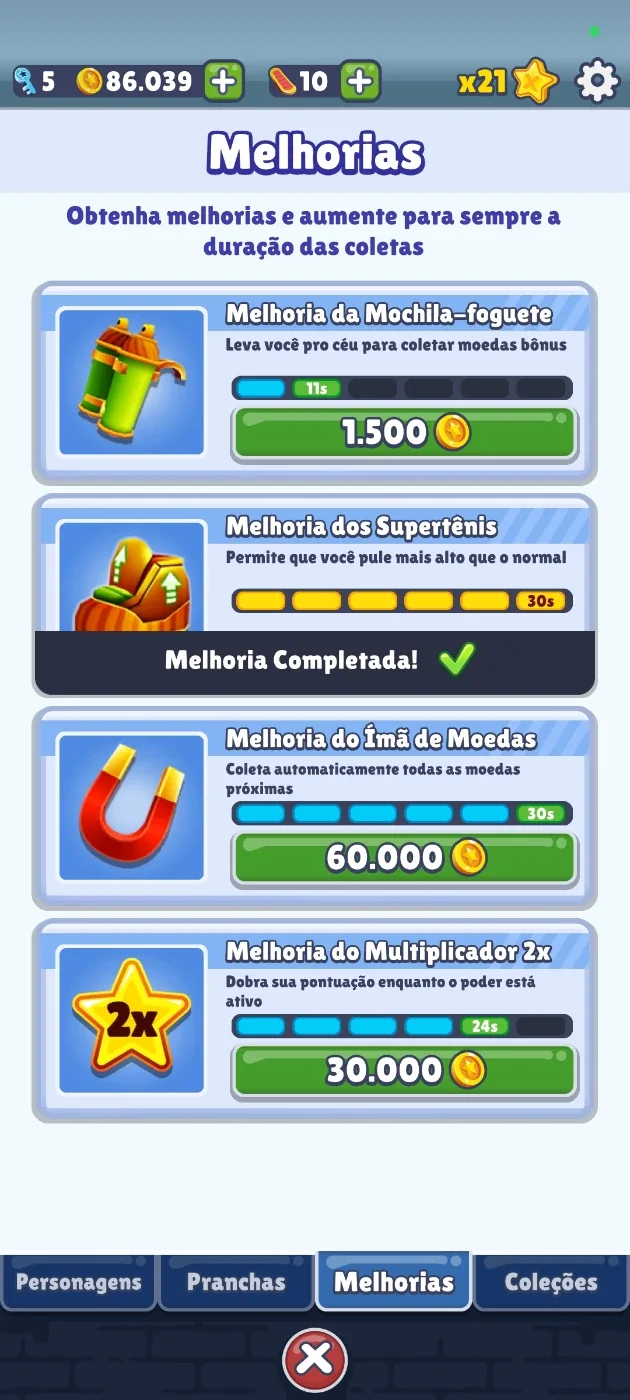Add more coins with the plus button
The image size is (630, 1400).
pyautogui.click(x=224, y=81)
